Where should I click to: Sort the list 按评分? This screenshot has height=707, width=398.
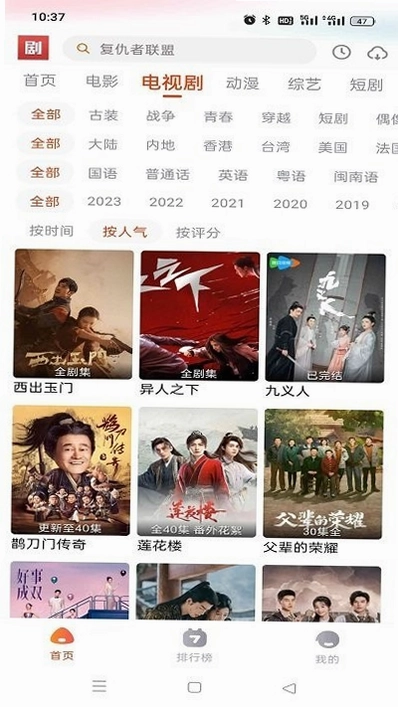pyautogui.click(x=198, y=233)
